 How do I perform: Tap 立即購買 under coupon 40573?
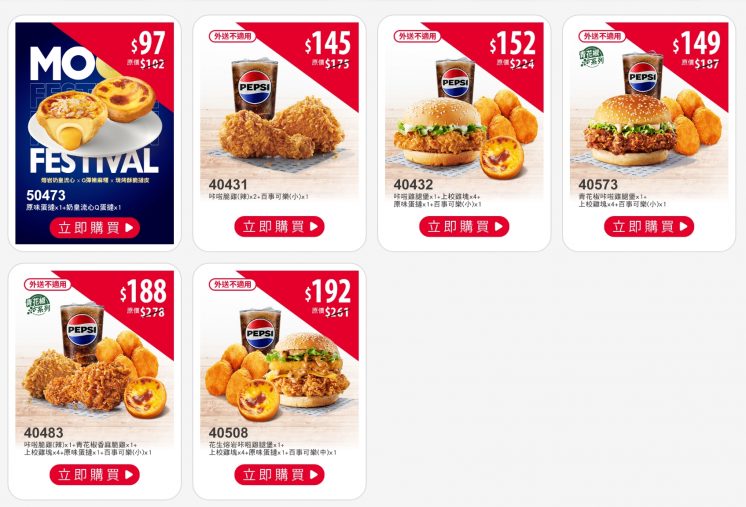649,227
